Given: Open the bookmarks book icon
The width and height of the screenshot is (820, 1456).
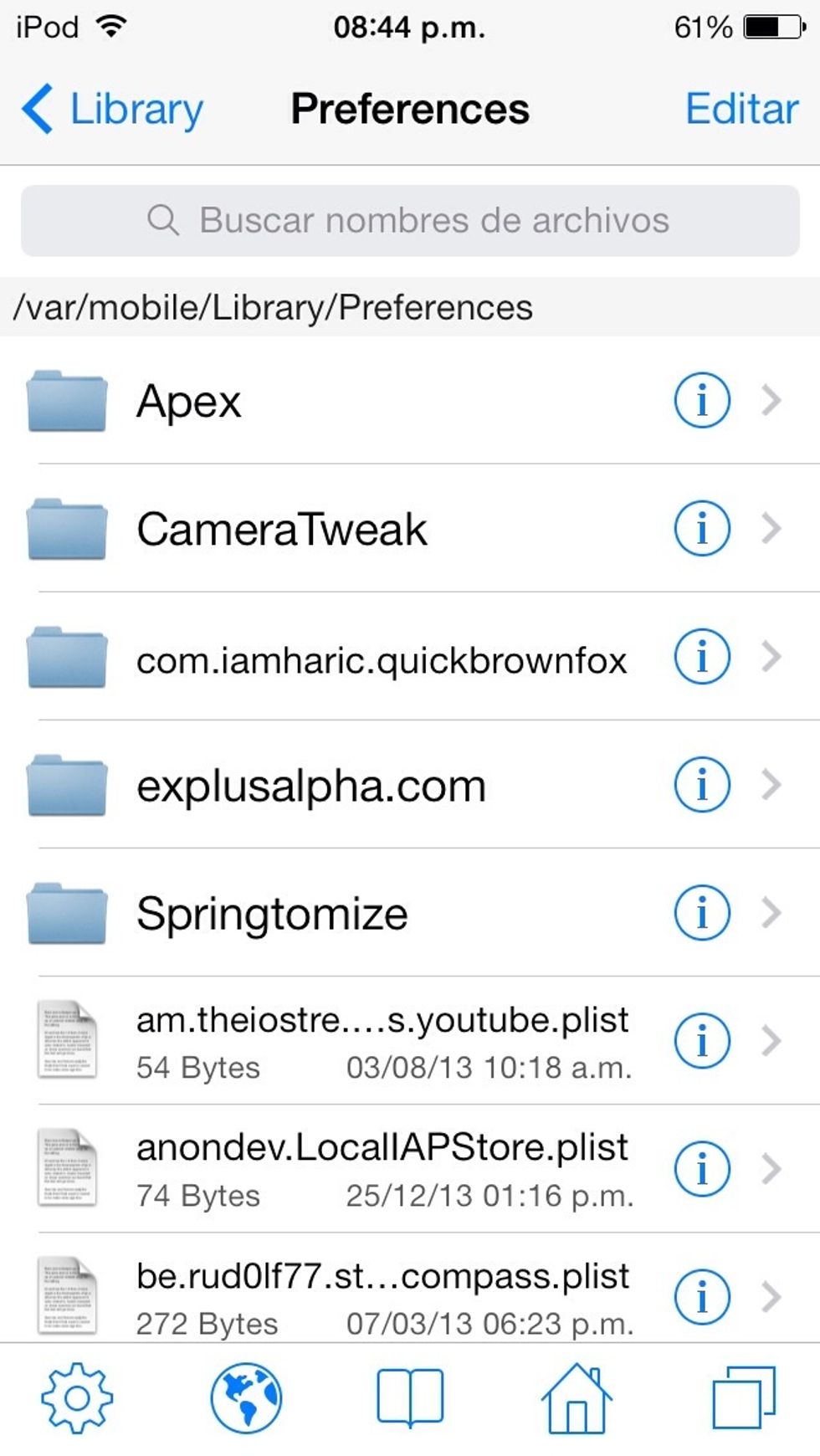Looking at the screenshot, I should [x=410, y=1398].
